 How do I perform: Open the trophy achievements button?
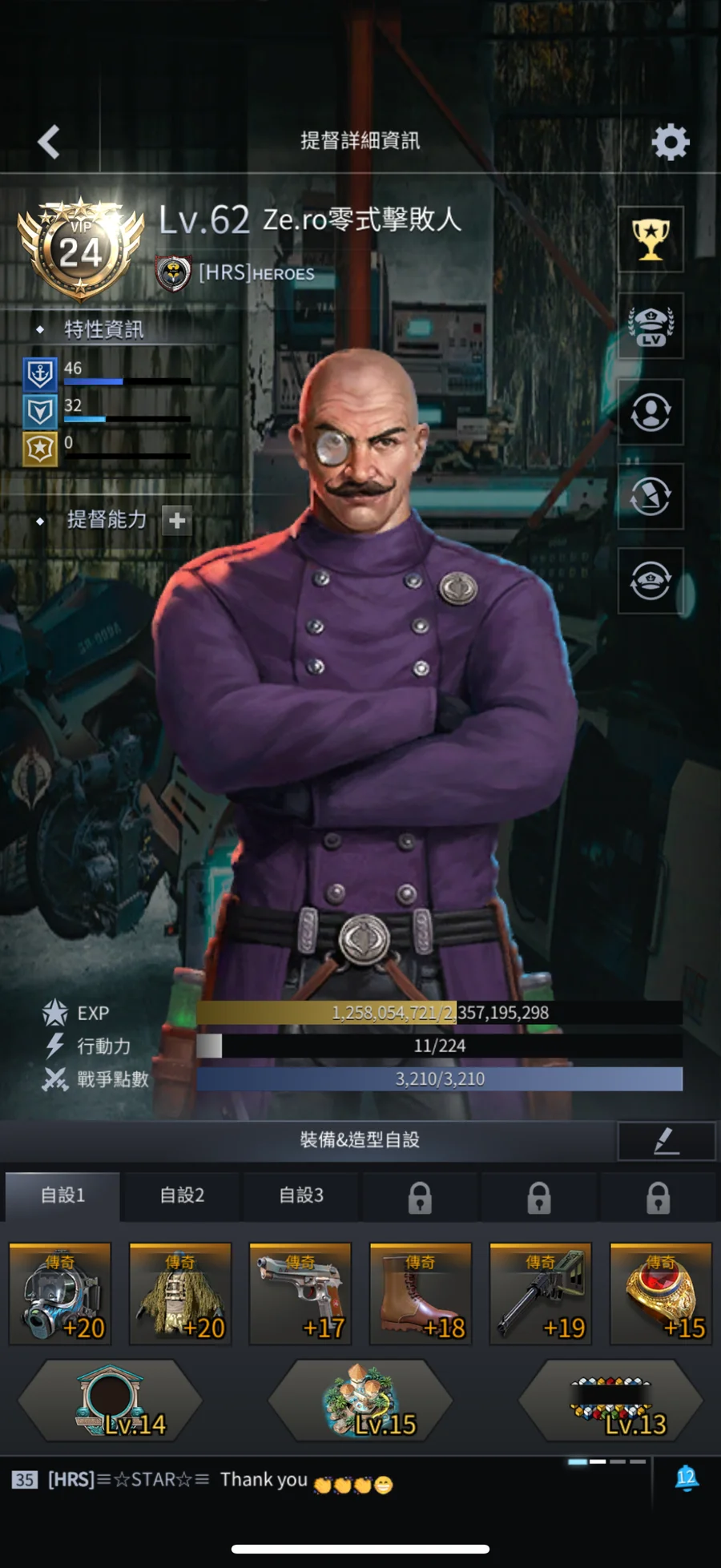click(x=651, y=240)
